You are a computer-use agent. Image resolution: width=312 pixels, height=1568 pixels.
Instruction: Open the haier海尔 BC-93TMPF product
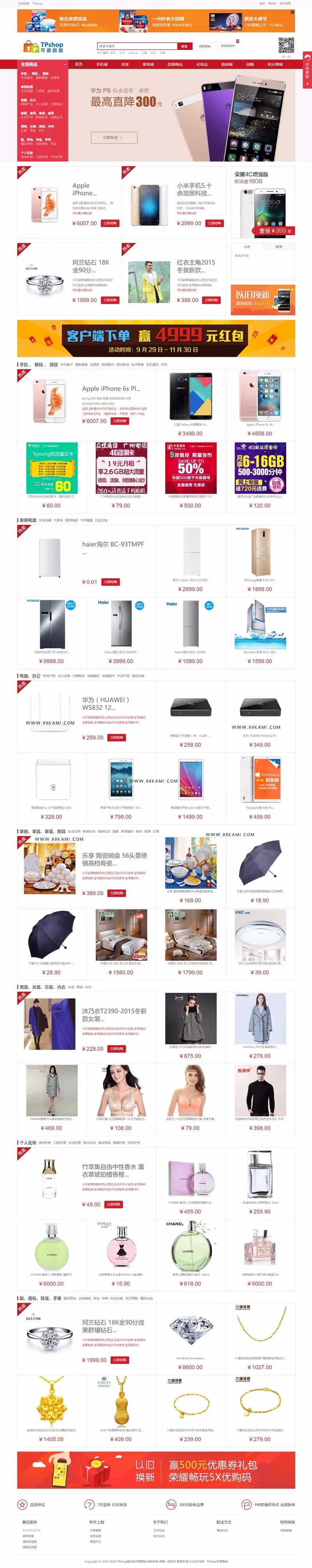click(113, 544)
